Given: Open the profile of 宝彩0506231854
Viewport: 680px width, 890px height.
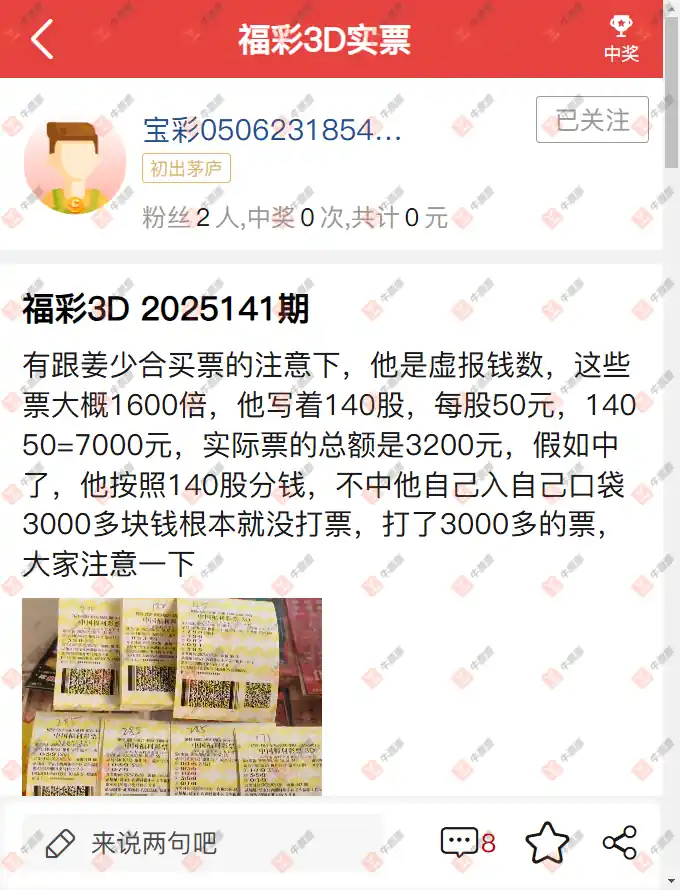Looking at the screenshot, I should (x=272, y=130).
